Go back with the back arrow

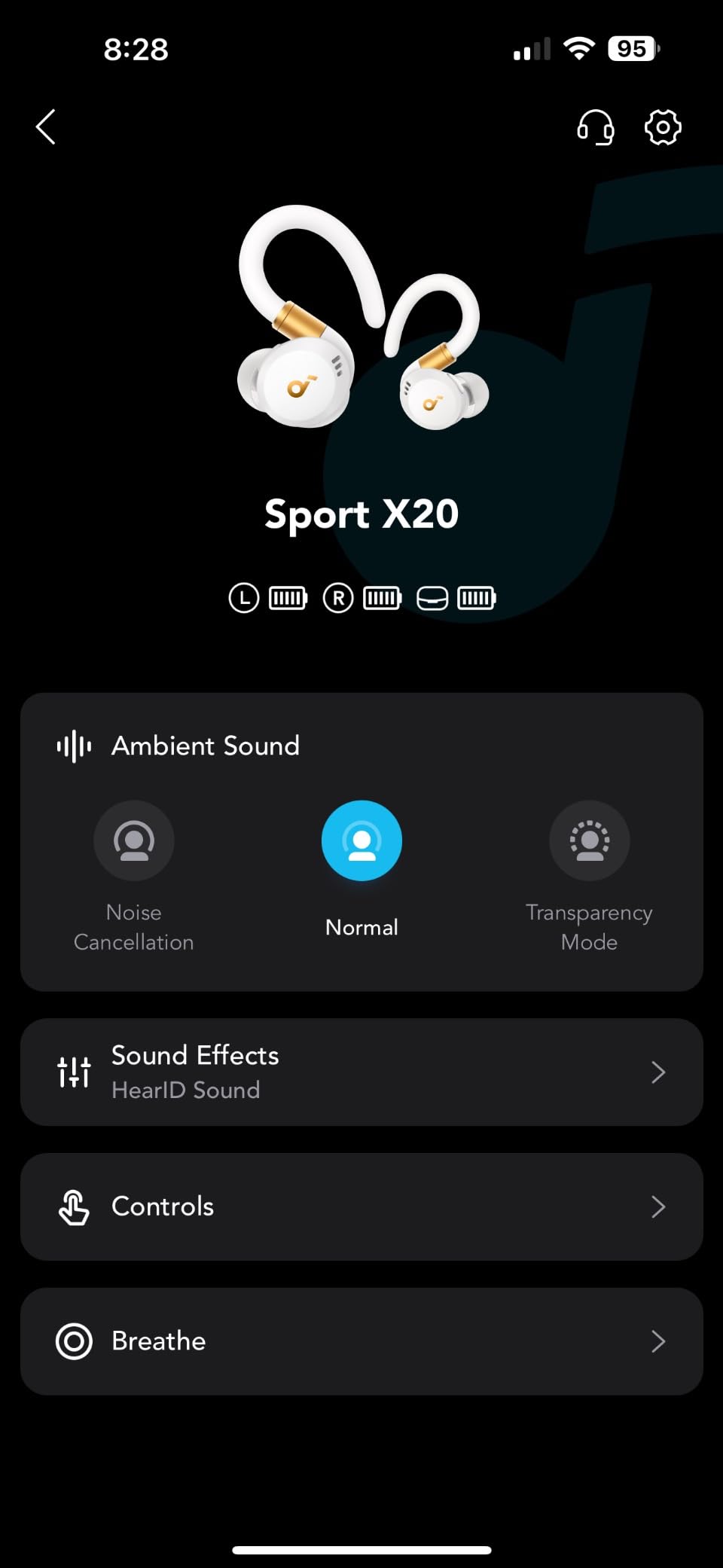45,127
